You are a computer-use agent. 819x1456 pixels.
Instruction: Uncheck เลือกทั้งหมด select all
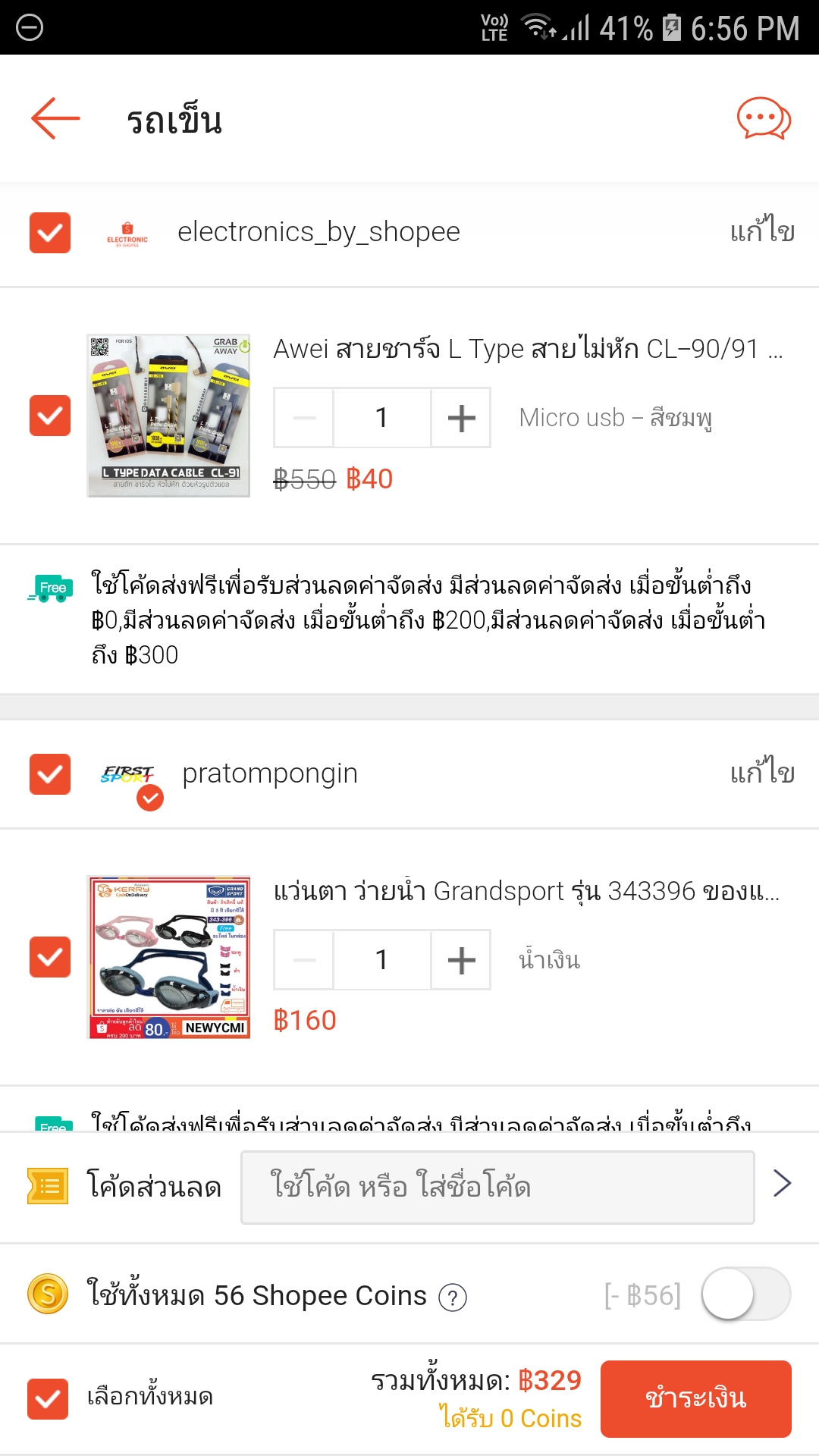[x=48, y=1398]
